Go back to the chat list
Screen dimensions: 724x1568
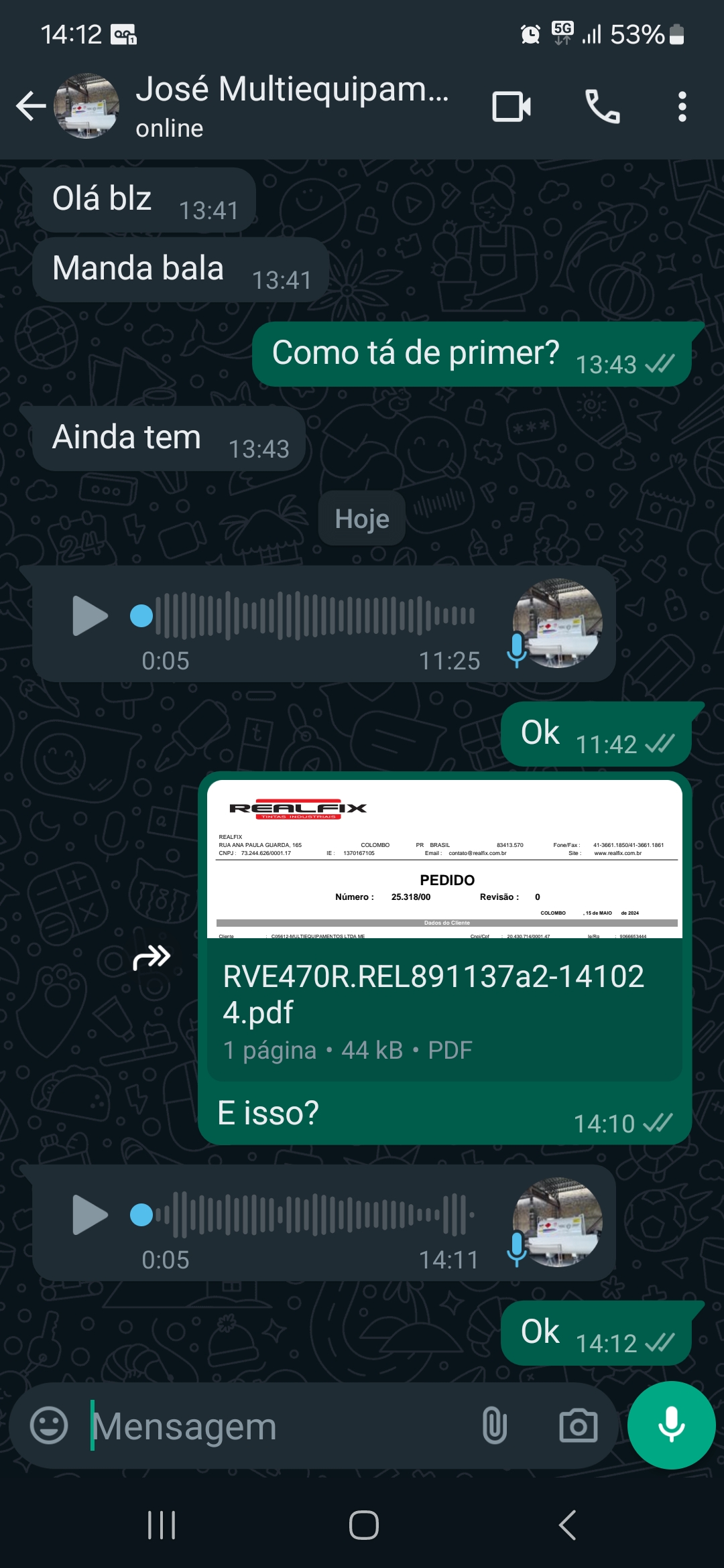[31, 107]
